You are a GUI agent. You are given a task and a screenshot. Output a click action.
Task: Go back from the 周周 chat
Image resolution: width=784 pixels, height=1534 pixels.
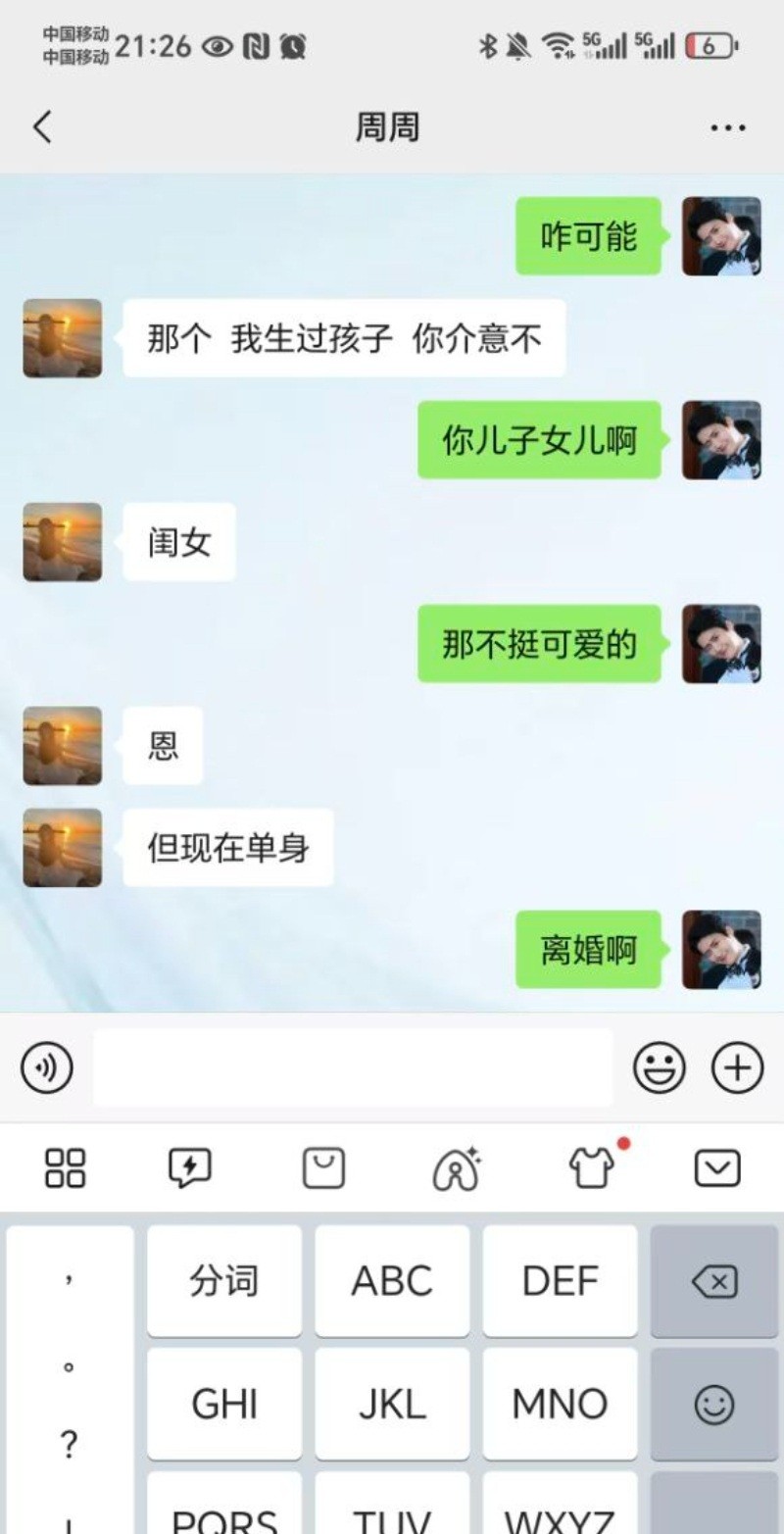coord(42,127)
